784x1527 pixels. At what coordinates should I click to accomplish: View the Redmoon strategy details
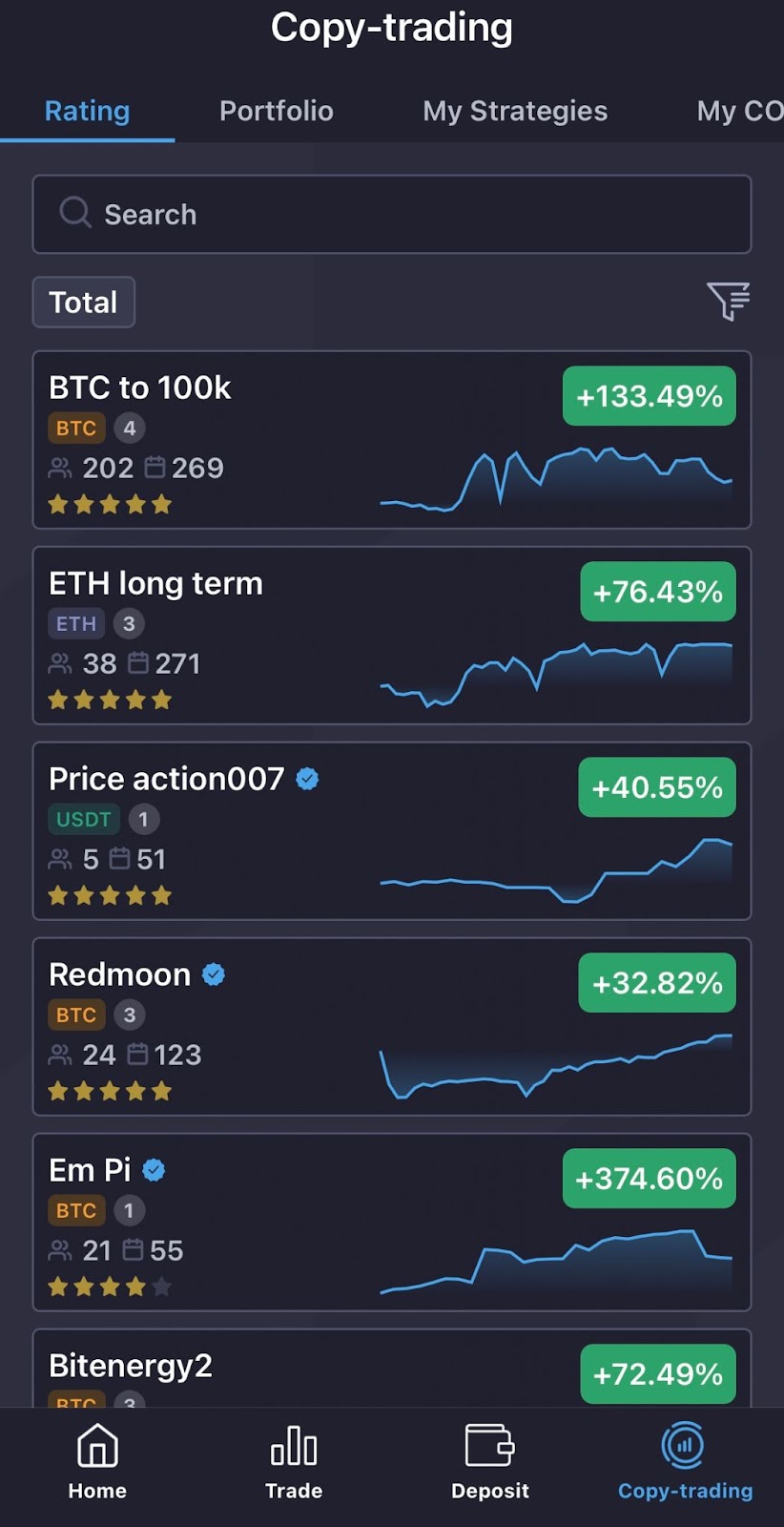coord(391,1027)
